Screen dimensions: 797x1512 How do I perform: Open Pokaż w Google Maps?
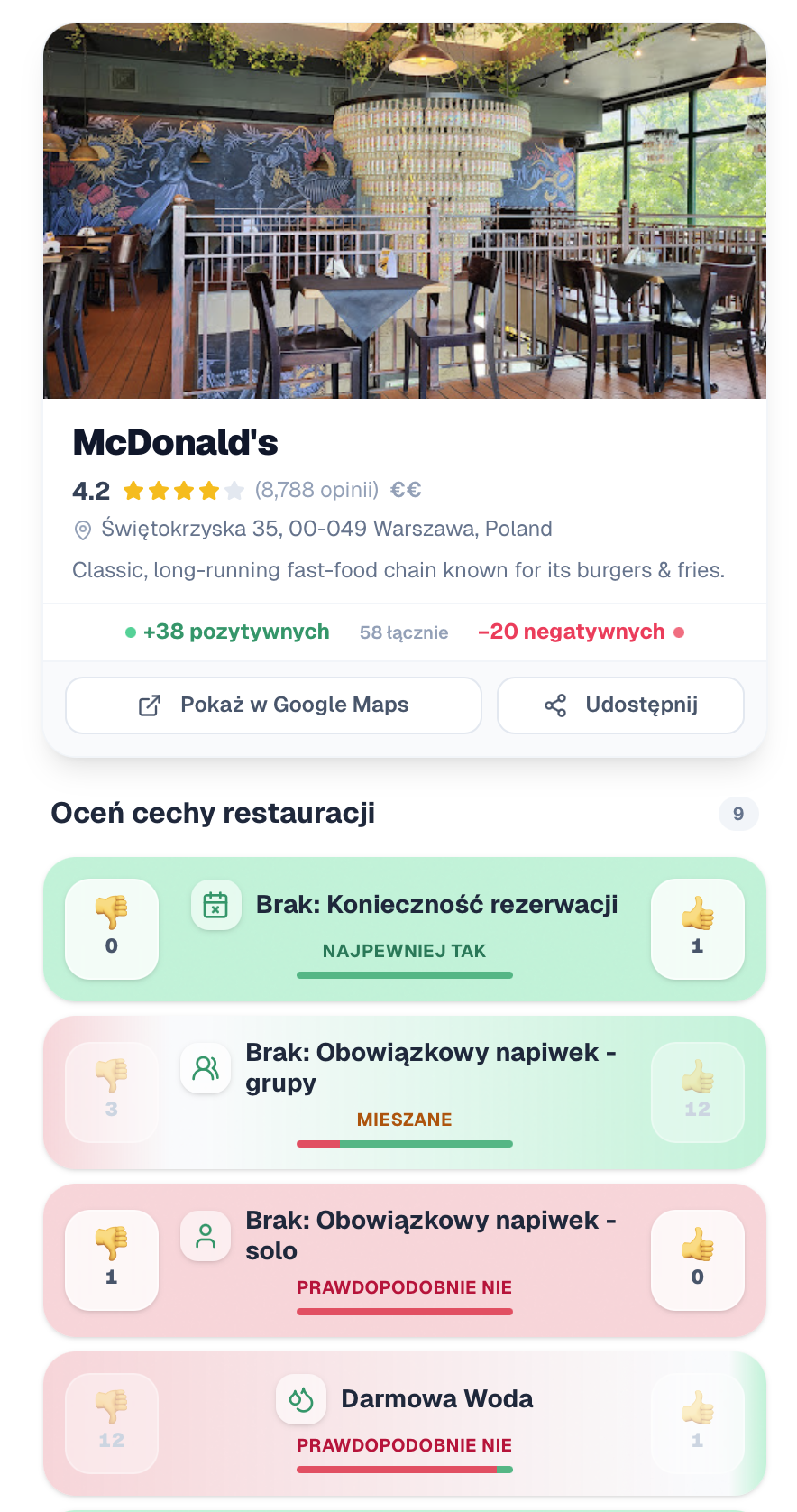(x=273, y=705)
